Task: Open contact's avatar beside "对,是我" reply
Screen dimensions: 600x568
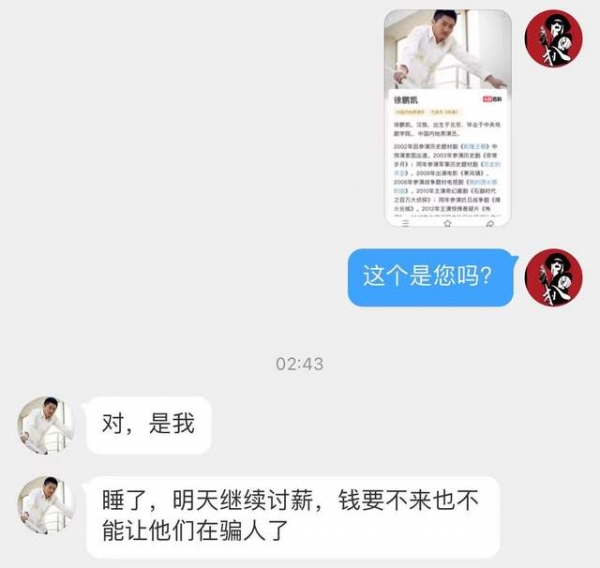Action: click(x=45, y=425)
